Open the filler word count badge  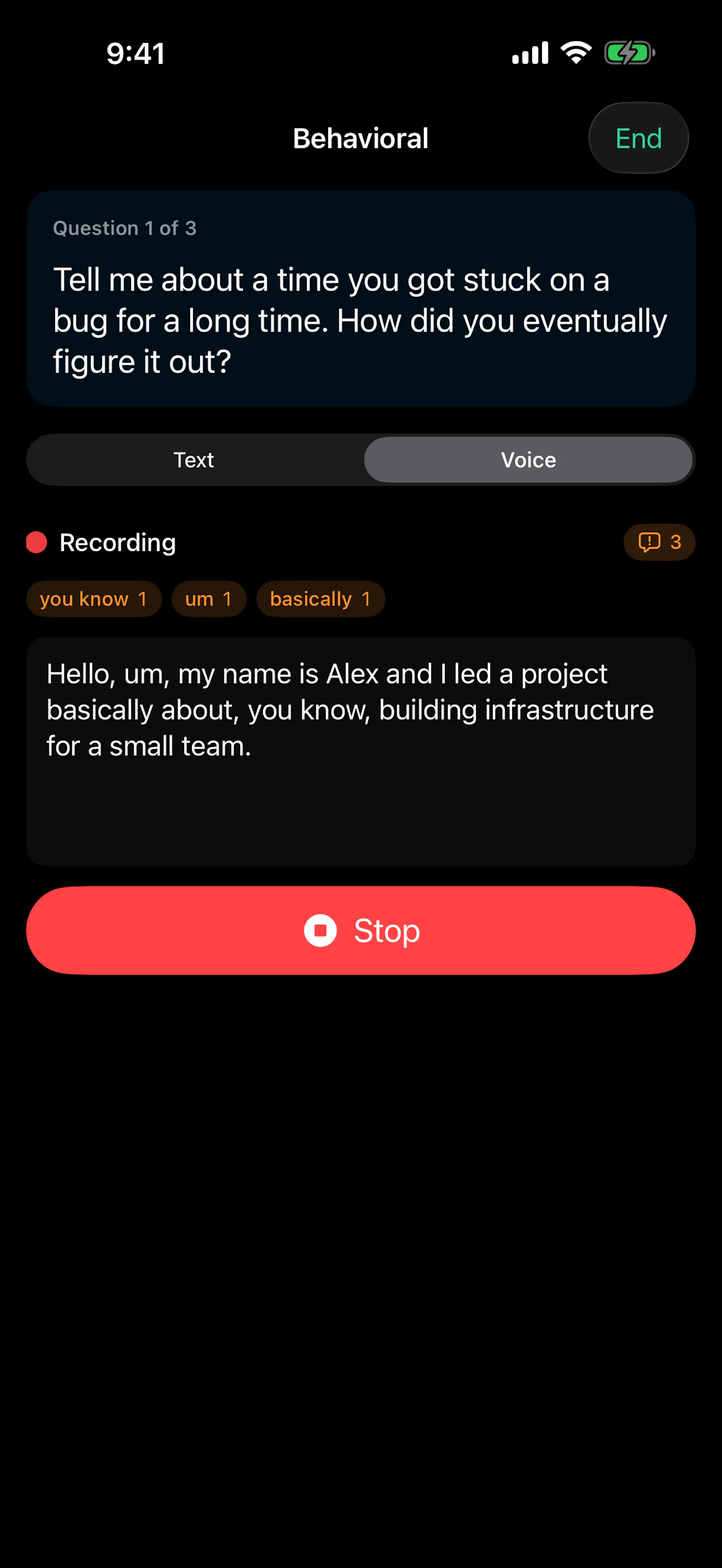click(659, 542)
